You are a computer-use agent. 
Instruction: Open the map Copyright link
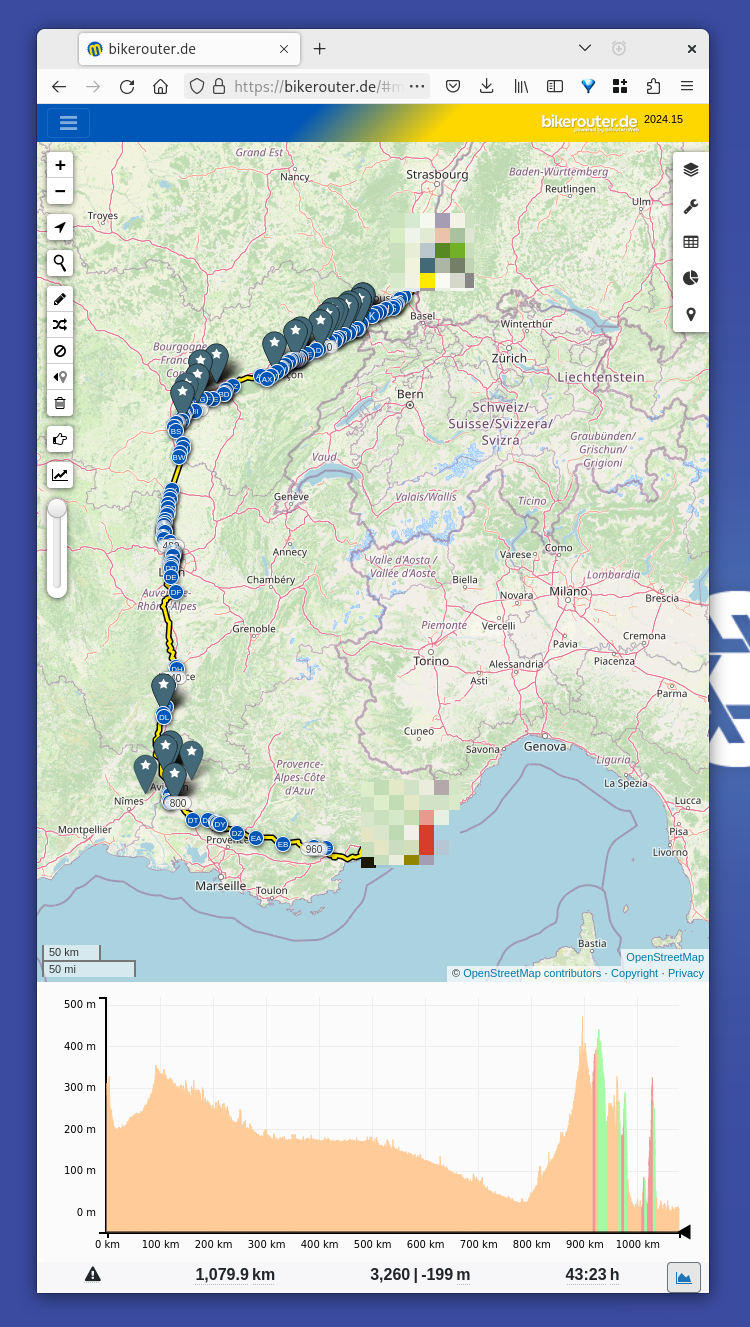point(635,973)
